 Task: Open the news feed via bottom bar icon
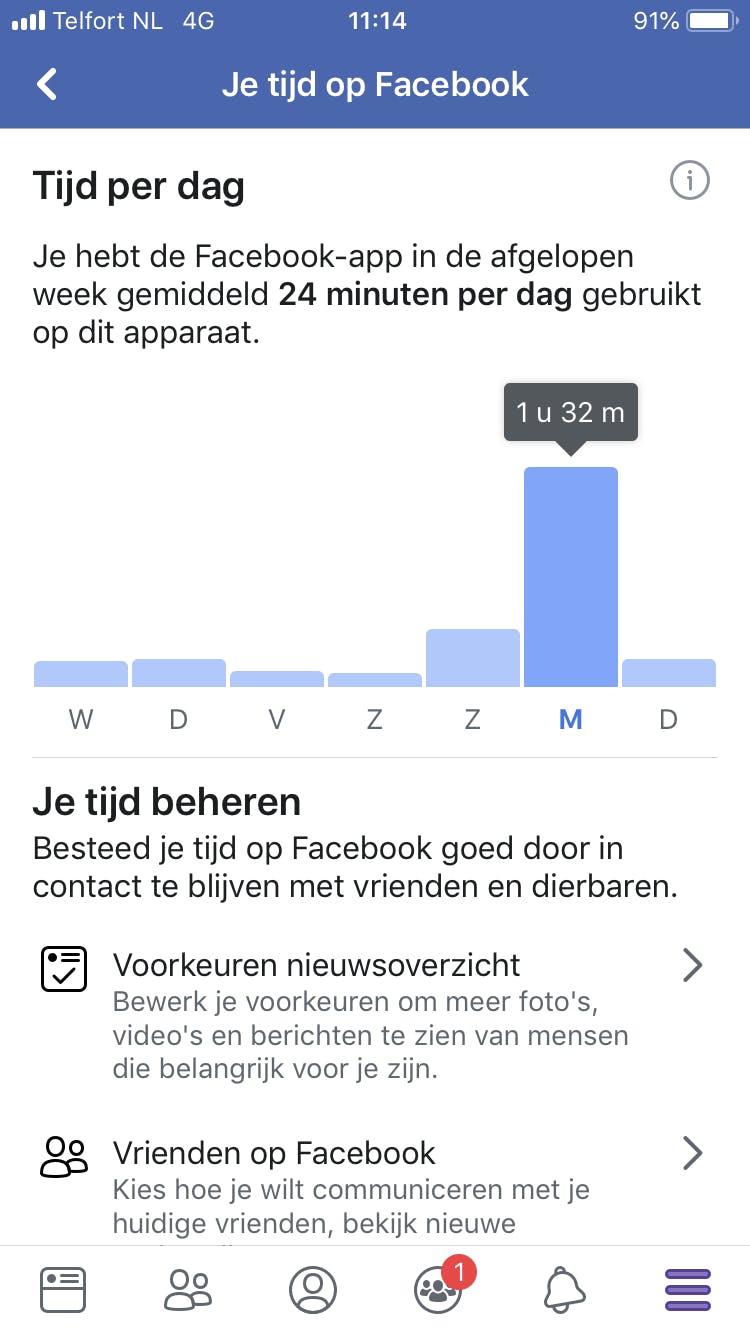62,1289
